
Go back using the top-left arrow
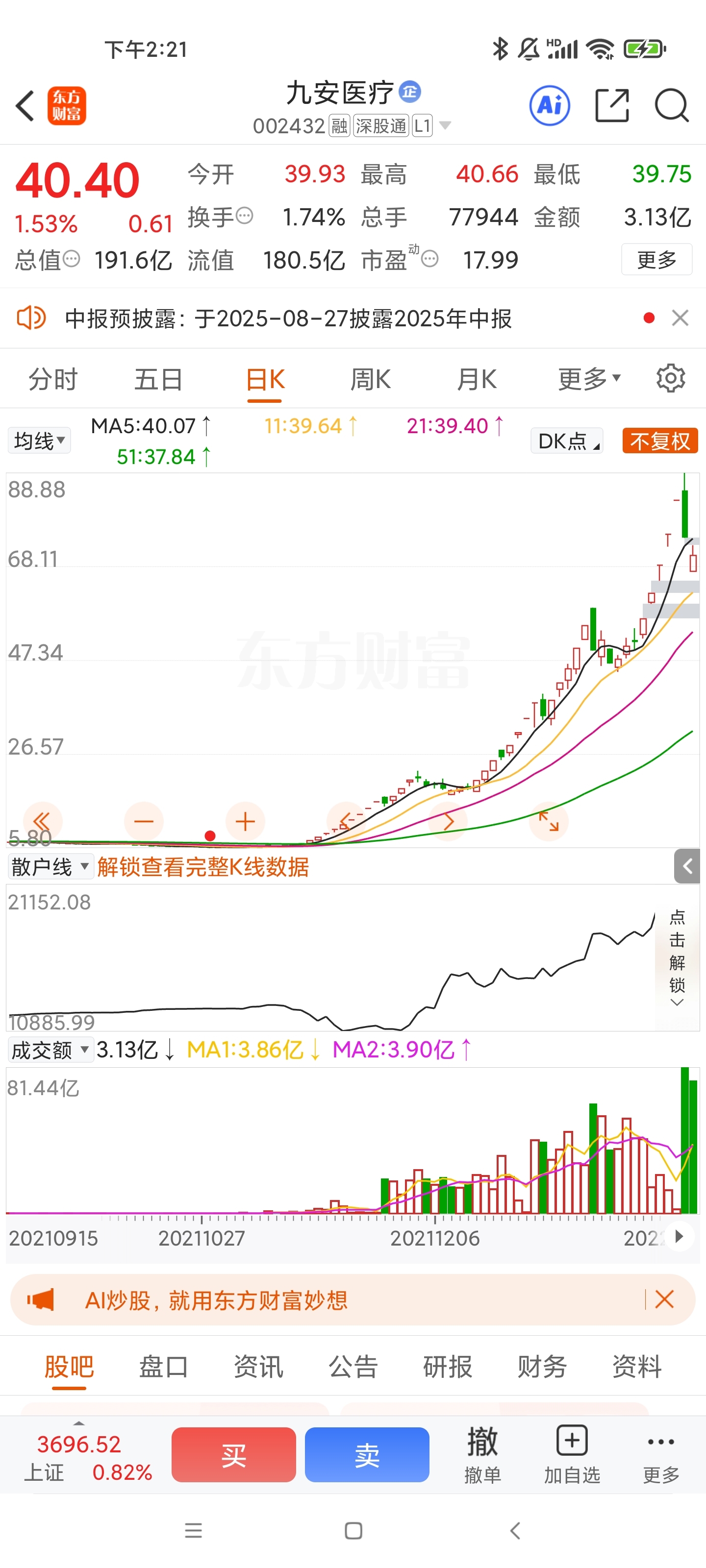[25, 106]
